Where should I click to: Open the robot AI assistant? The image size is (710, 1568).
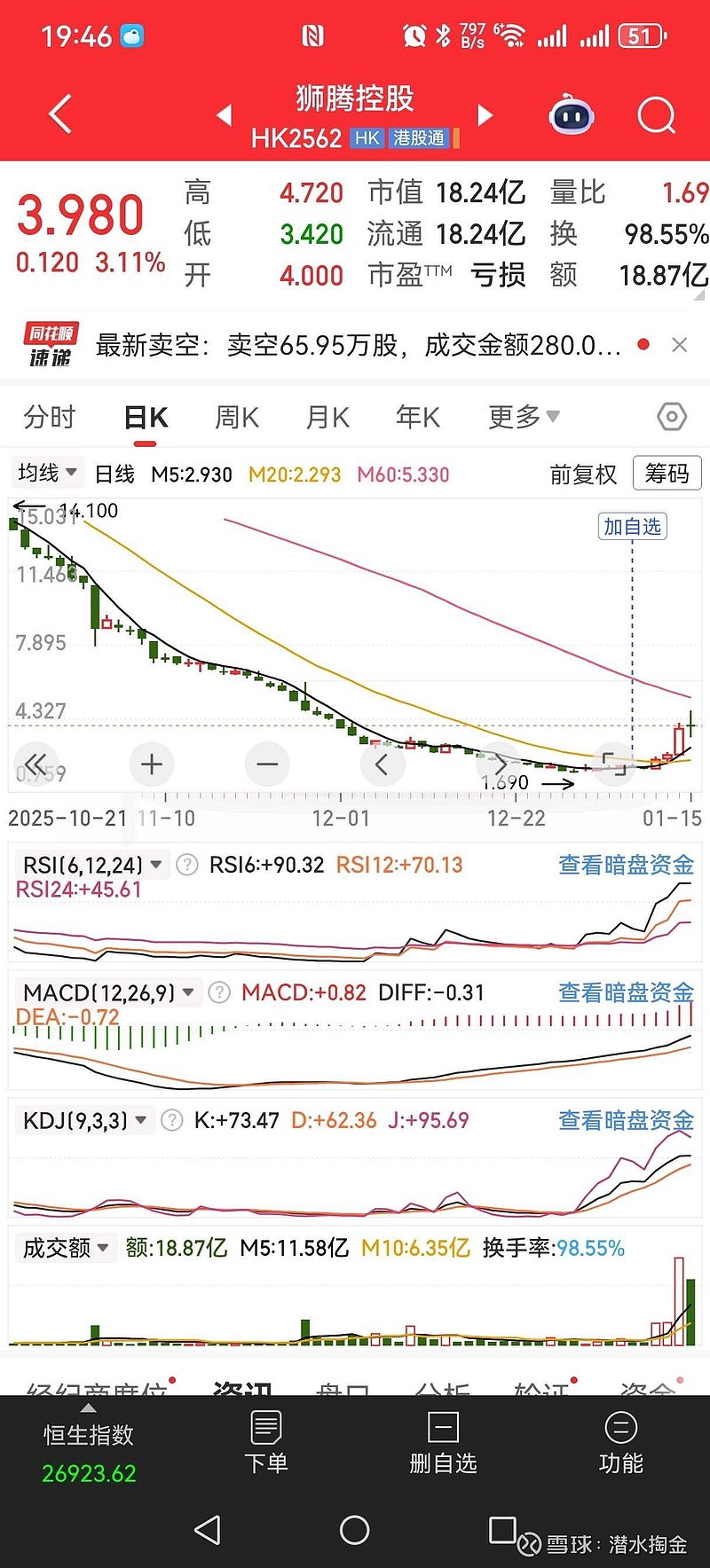tap(572, 115)
